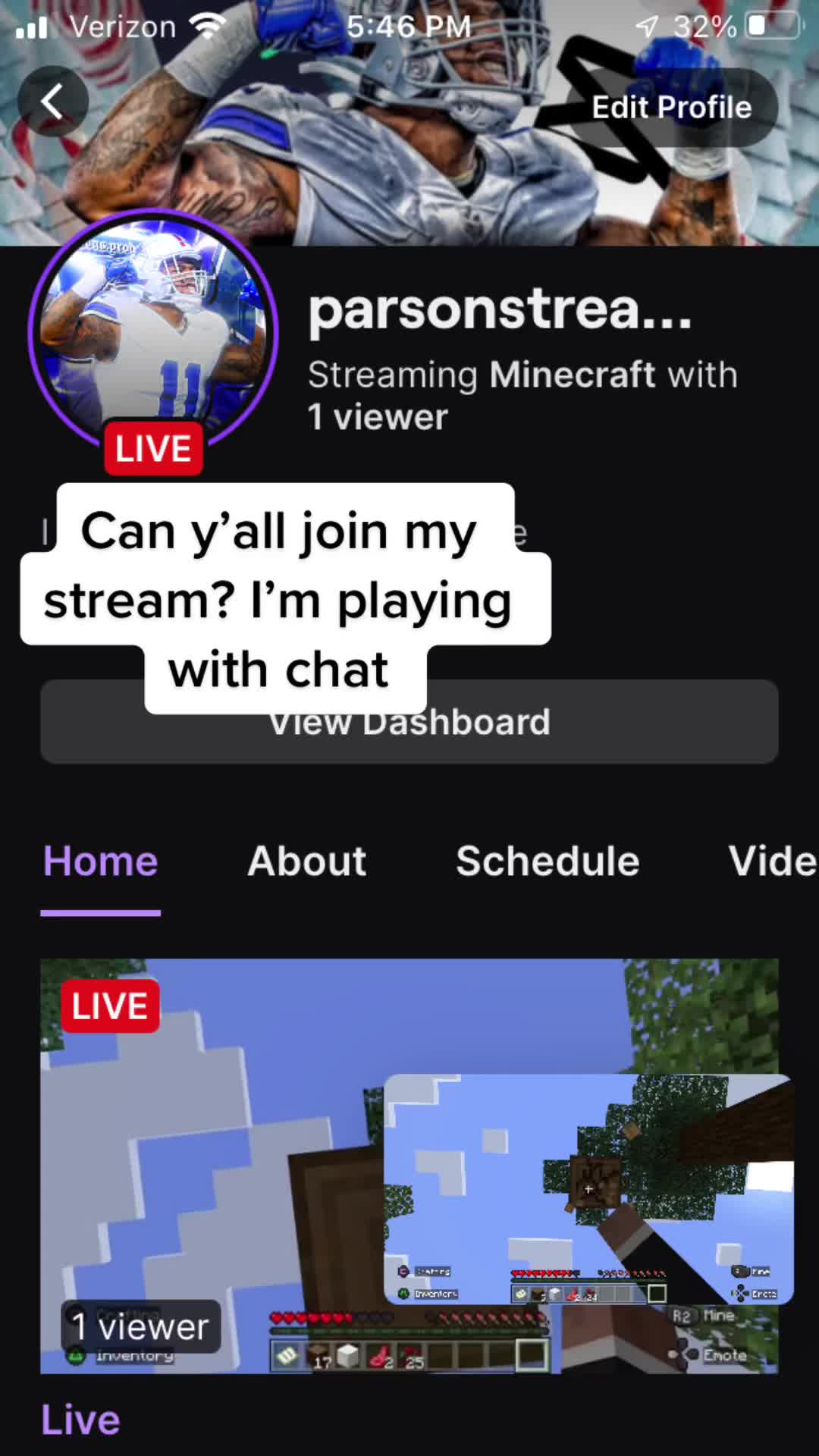Switch to the Videos tab
The height and width of the screenshot is (1456, 819).
pos(771,861)
